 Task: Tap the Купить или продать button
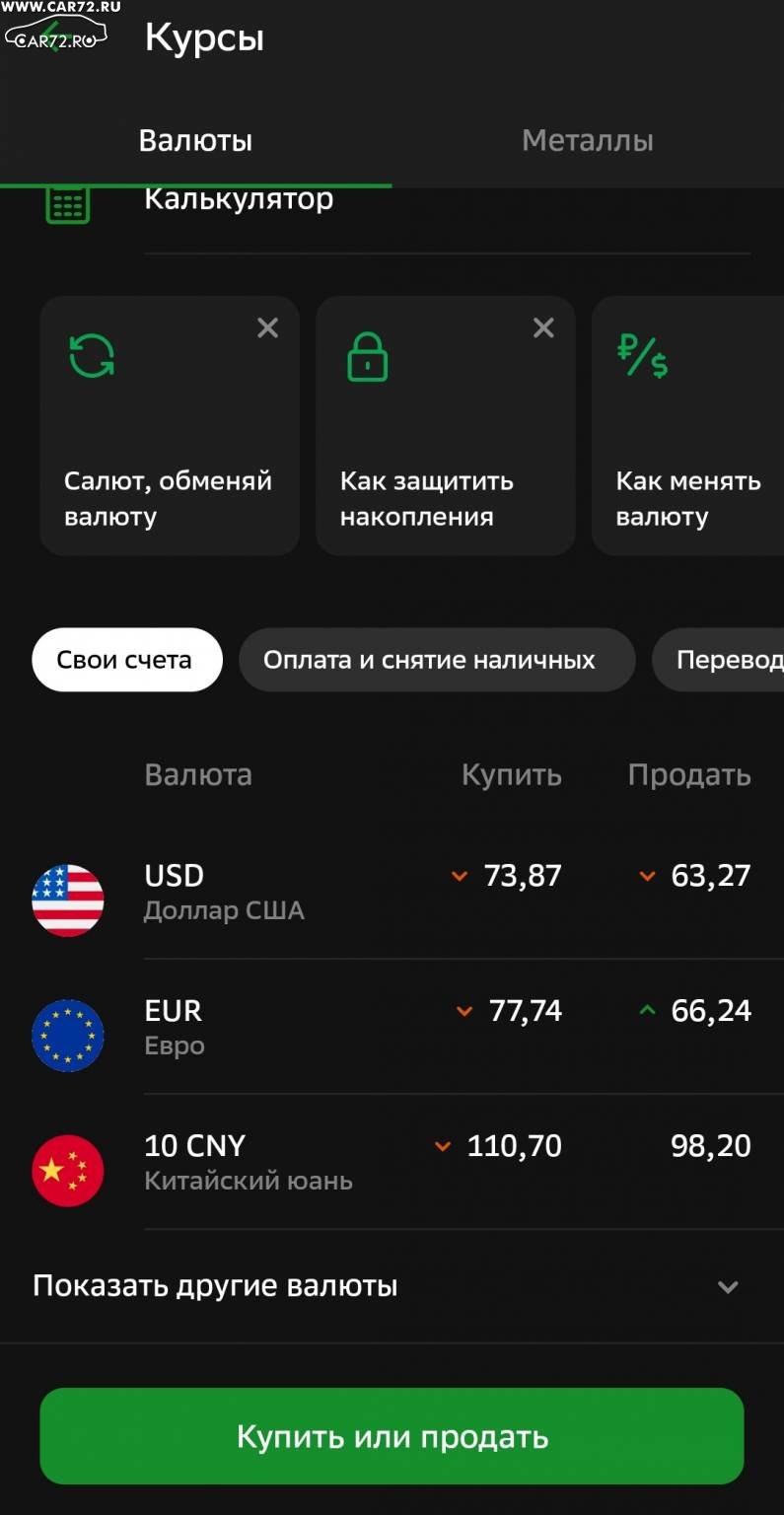point(392,1436)
